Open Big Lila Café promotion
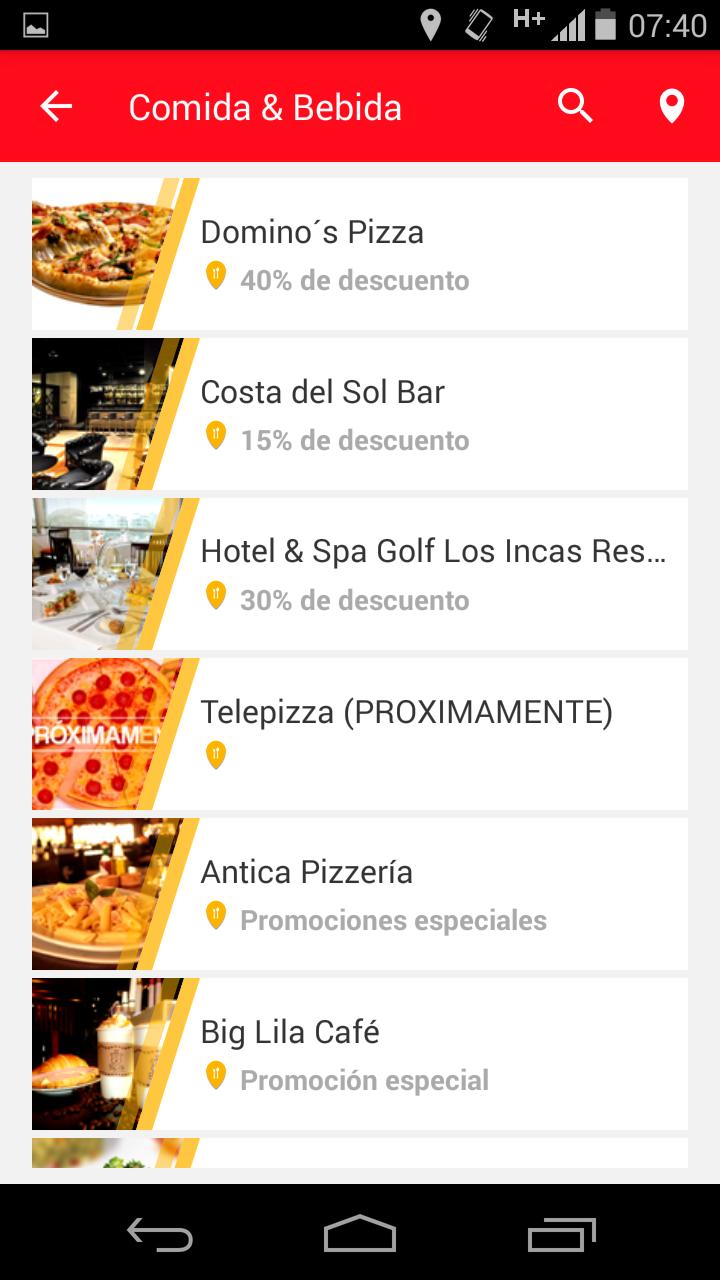 coord(360,1054)
